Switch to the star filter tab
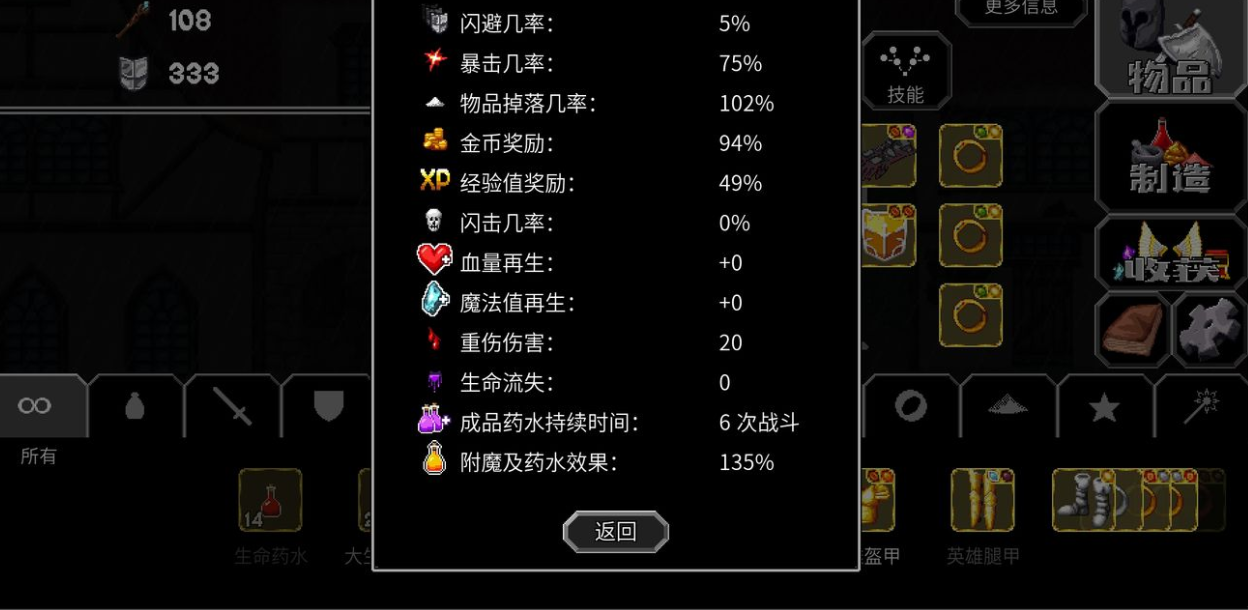Image resolution: width=1248 pixels, height=610 pixels. point(1104,406)
